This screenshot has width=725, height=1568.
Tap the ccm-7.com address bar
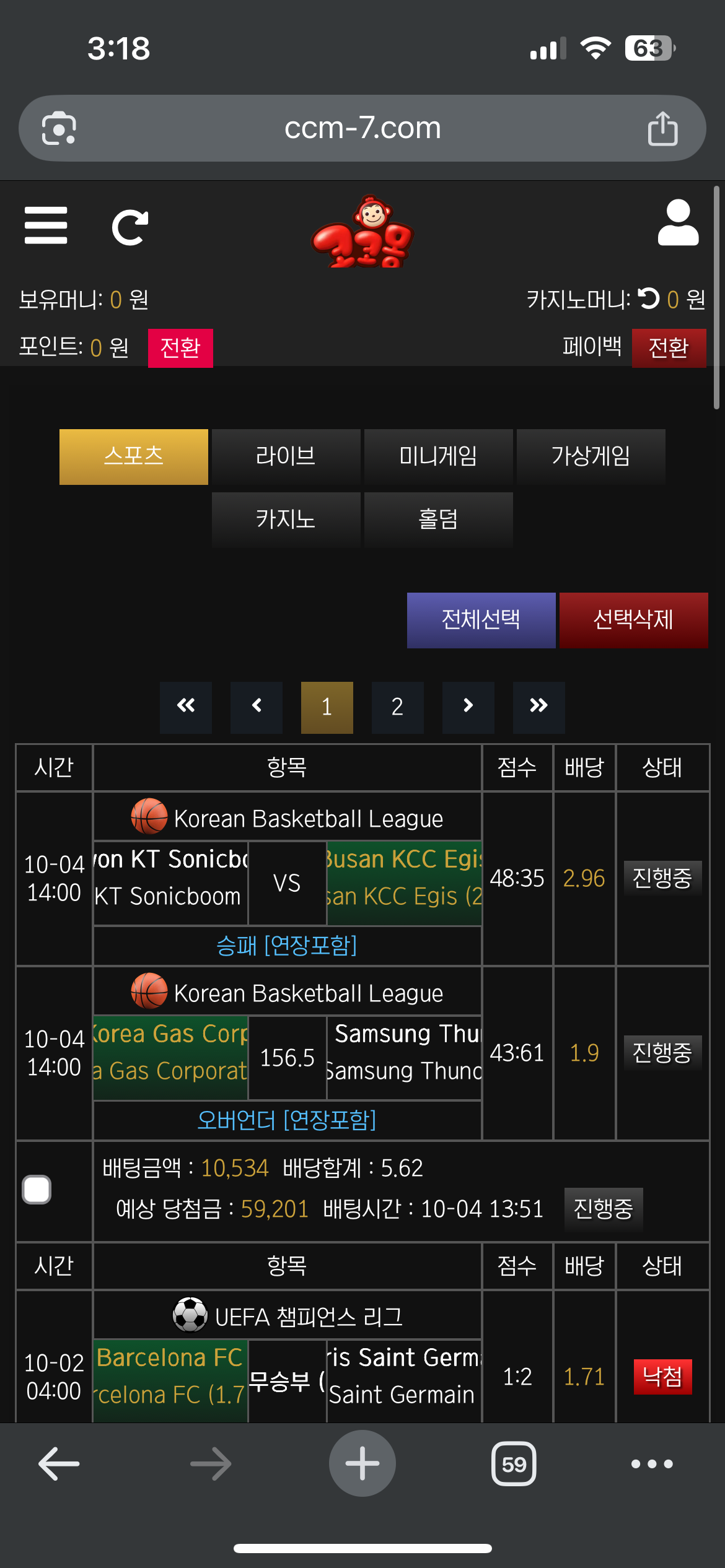[362, 128]
